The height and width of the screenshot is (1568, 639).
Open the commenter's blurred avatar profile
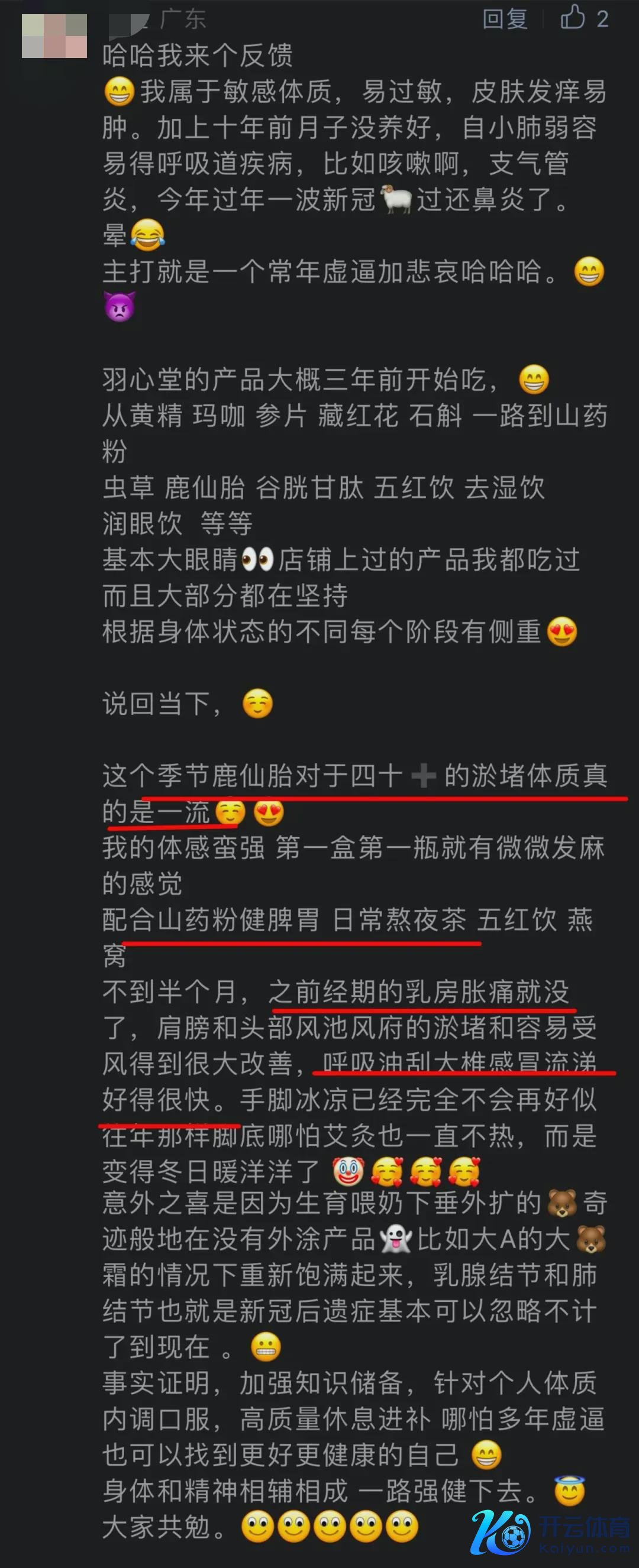tap(54, 35)
